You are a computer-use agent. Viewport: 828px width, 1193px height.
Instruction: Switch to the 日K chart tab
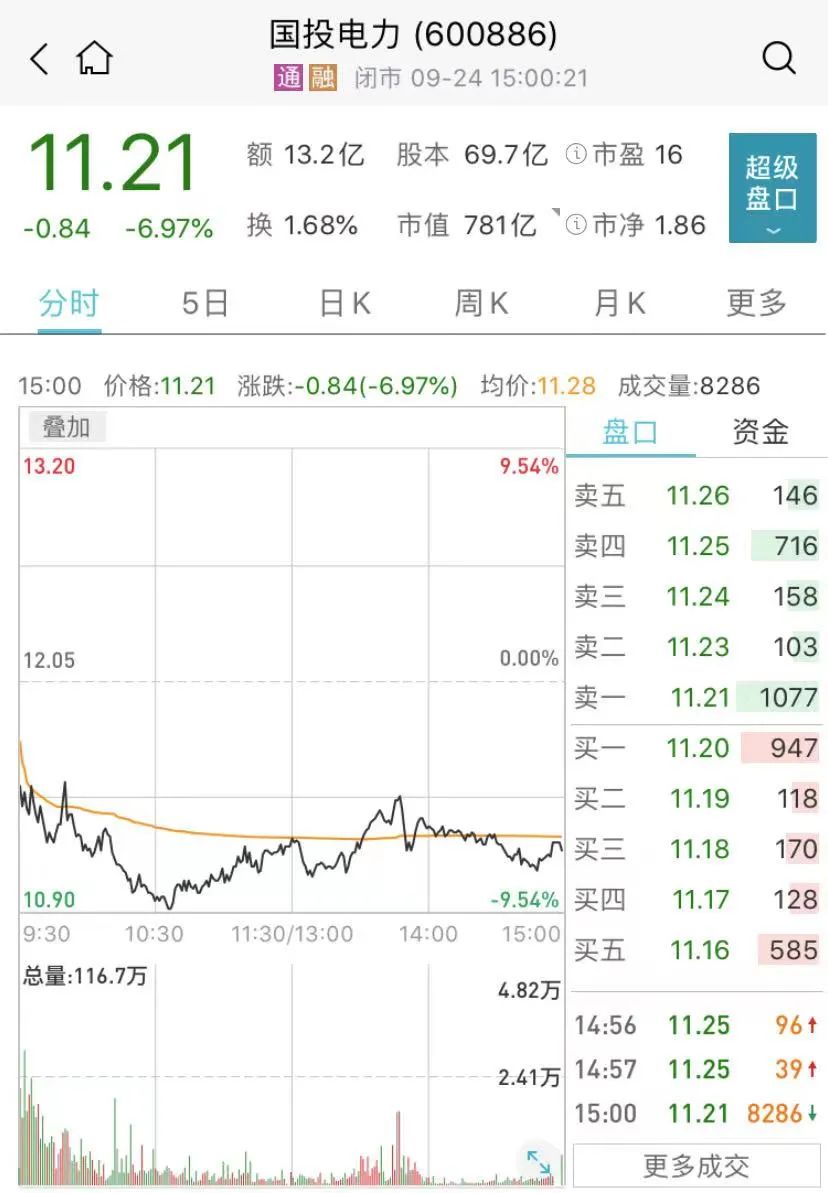(x=344, y=303)
